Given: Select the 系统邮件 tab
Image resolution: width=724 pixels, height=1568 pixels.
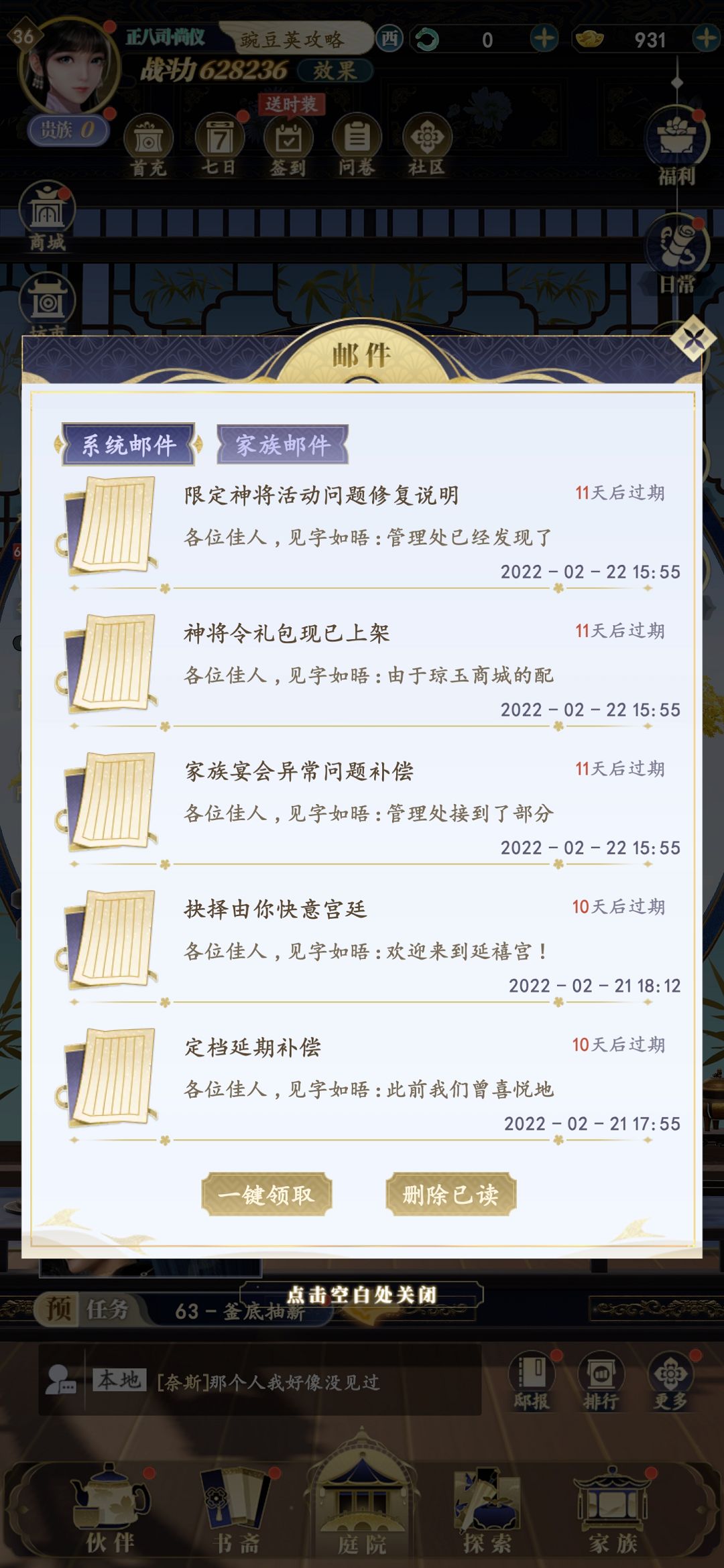Looking at the screenshot, I should click(129, 445).
